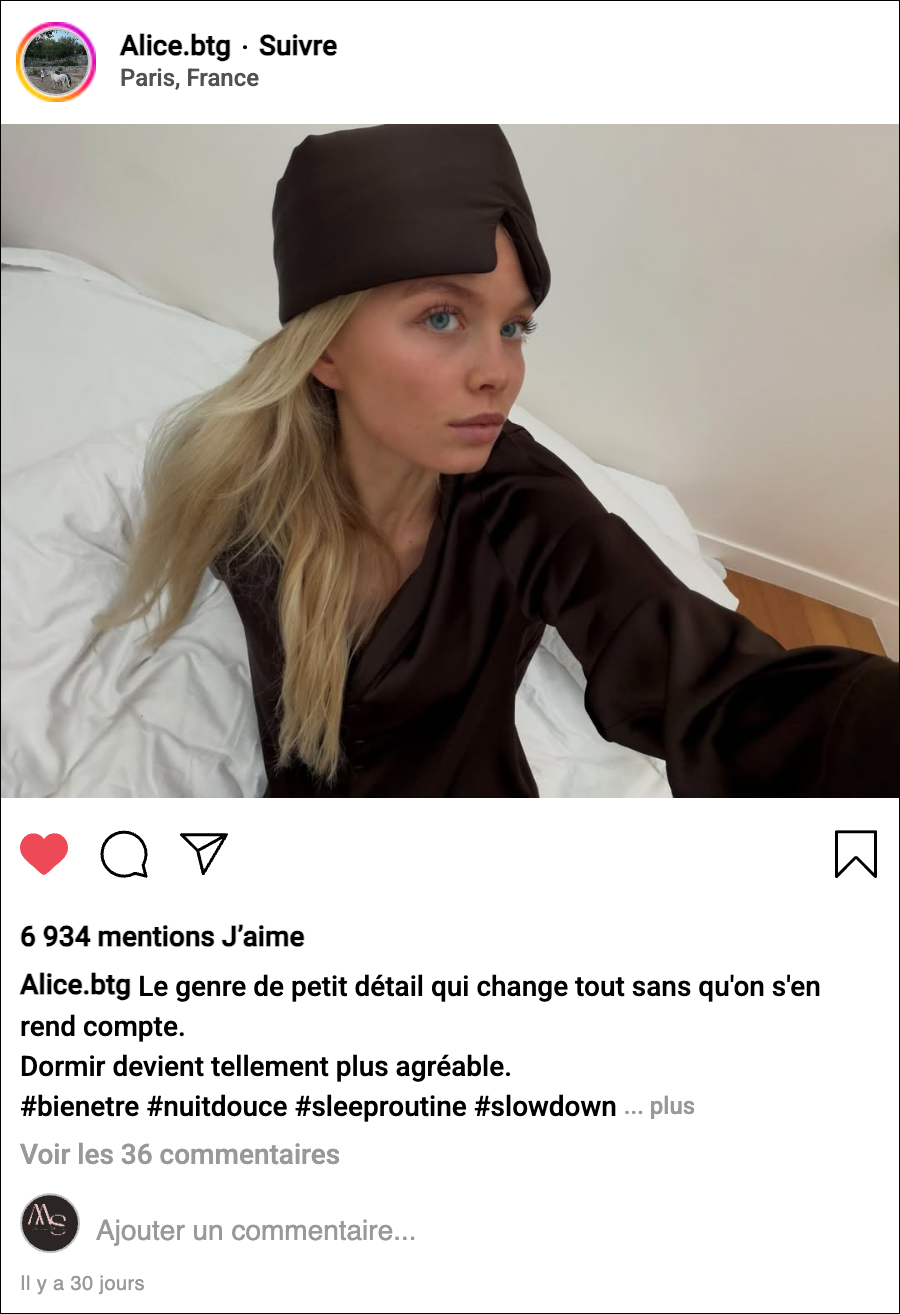Viewport: 900px width, 1314px height.
Task: Follow Alice.btg with the Suivre button
Action: [298, 46]
